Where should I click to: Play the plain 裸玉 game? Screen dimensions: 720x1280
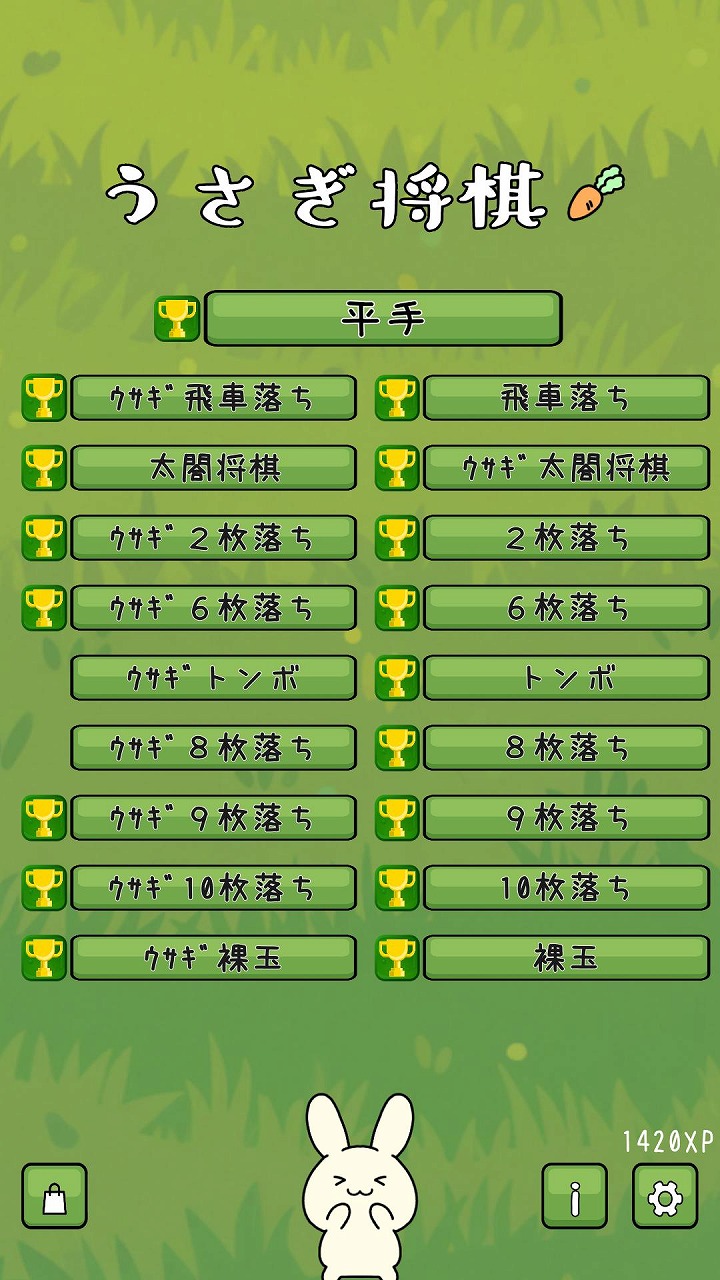point(566,958)
